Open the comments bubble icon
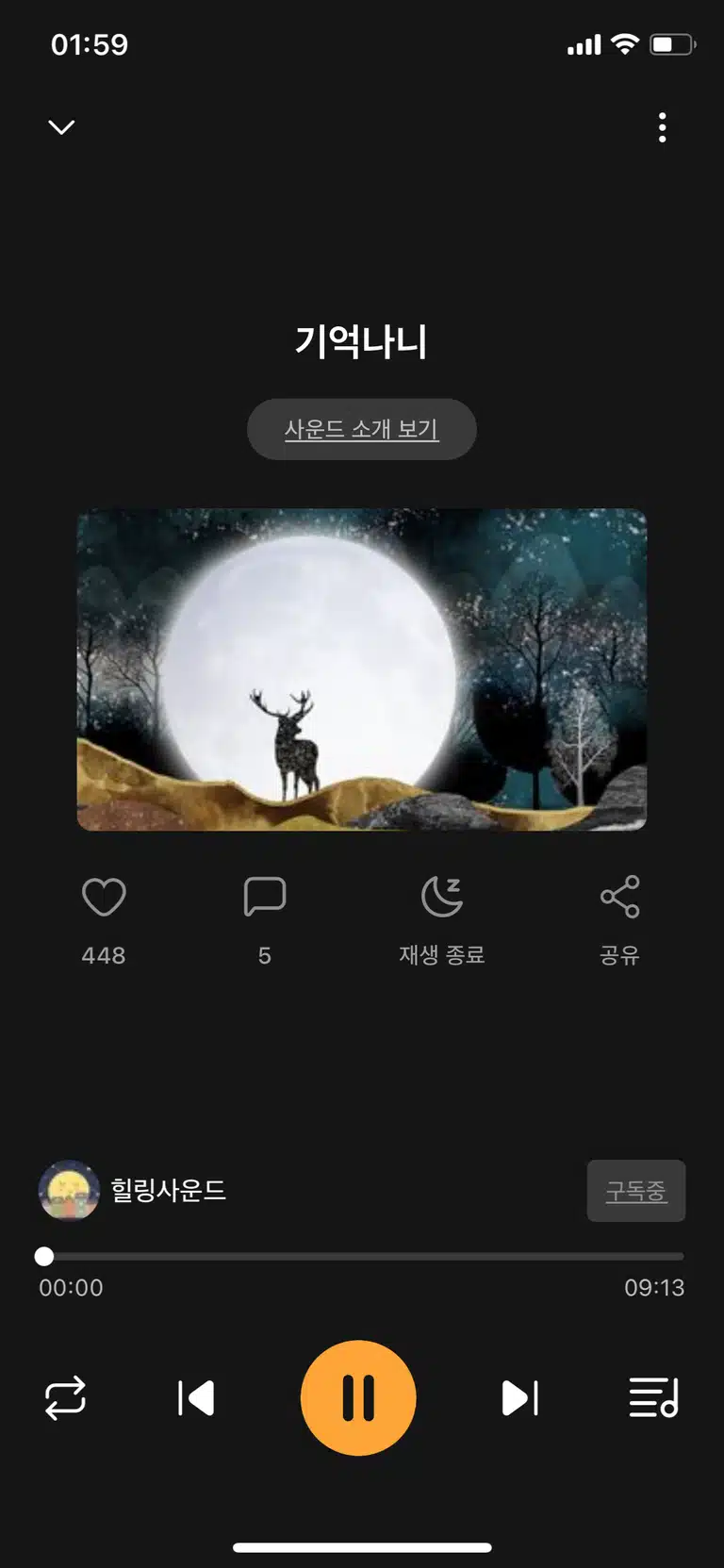The height and width of the screenshot is (1568, 724). click(265, 897)
